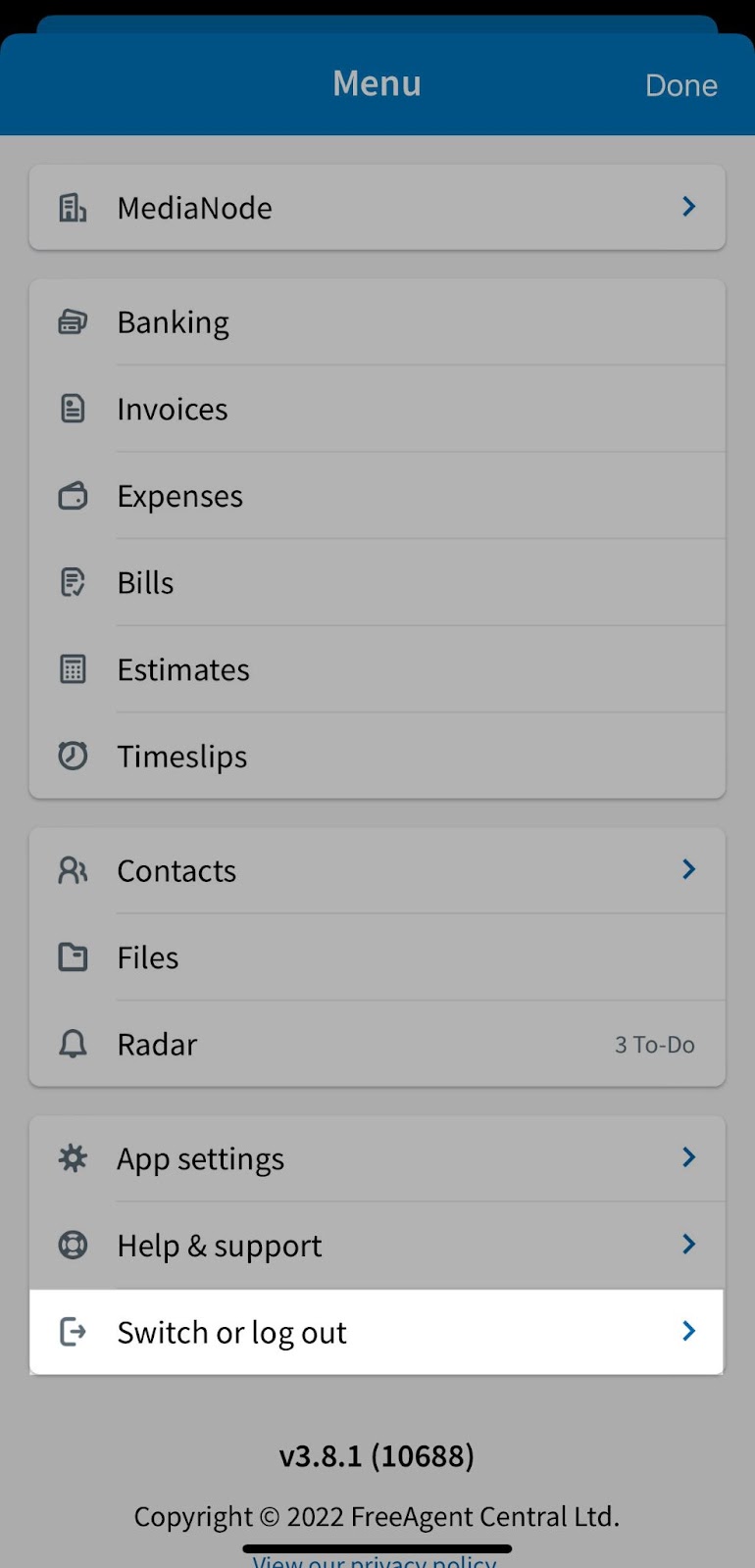The width and height of the screenshot is (755, 1568).
Task: Click the Expenses wallet icon
Action: coord(73,495)
